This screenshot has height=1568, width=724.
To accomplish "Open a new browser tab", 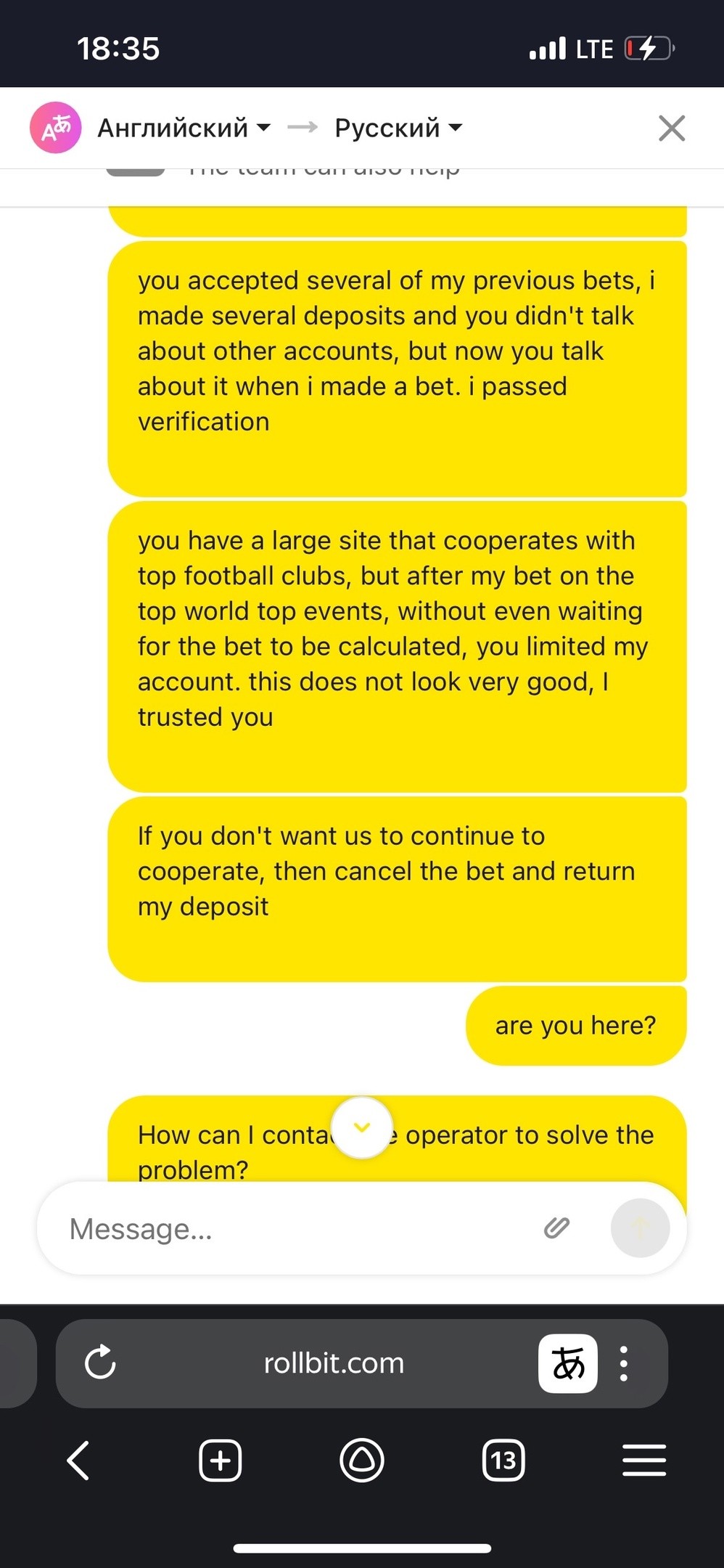I will [220, 1460].
